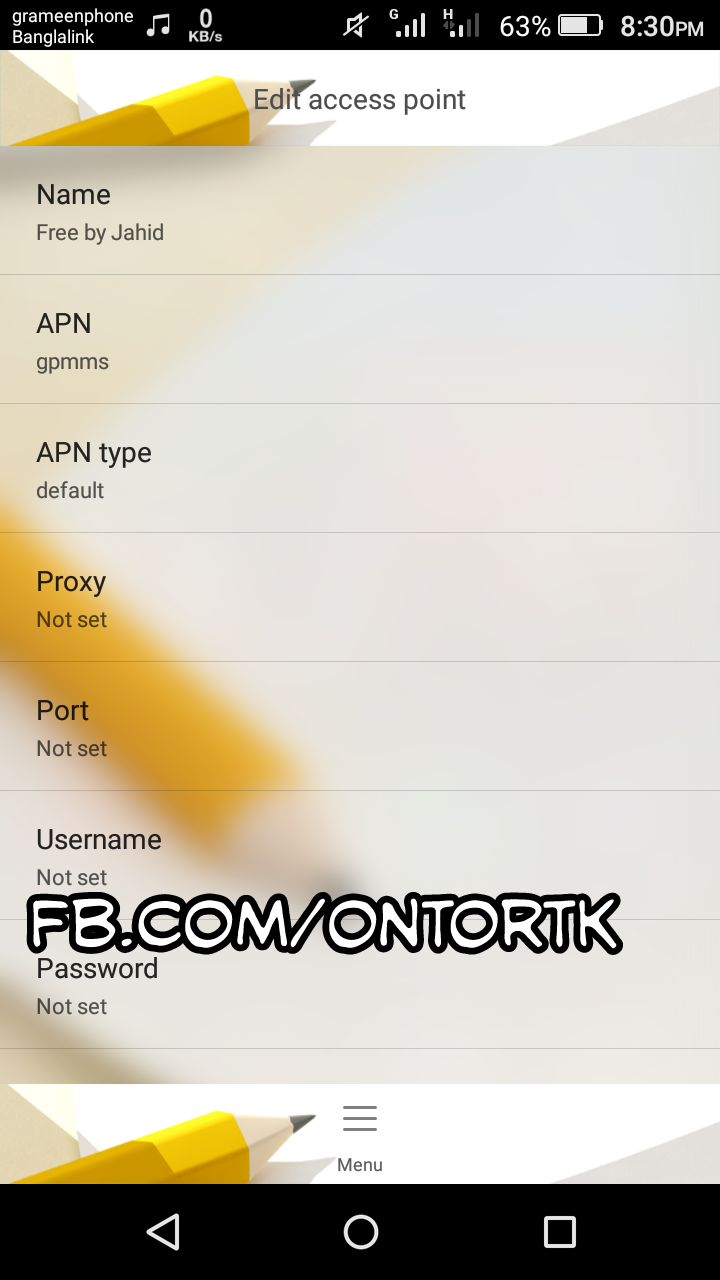Change the APN type setting

pos(360,470)
